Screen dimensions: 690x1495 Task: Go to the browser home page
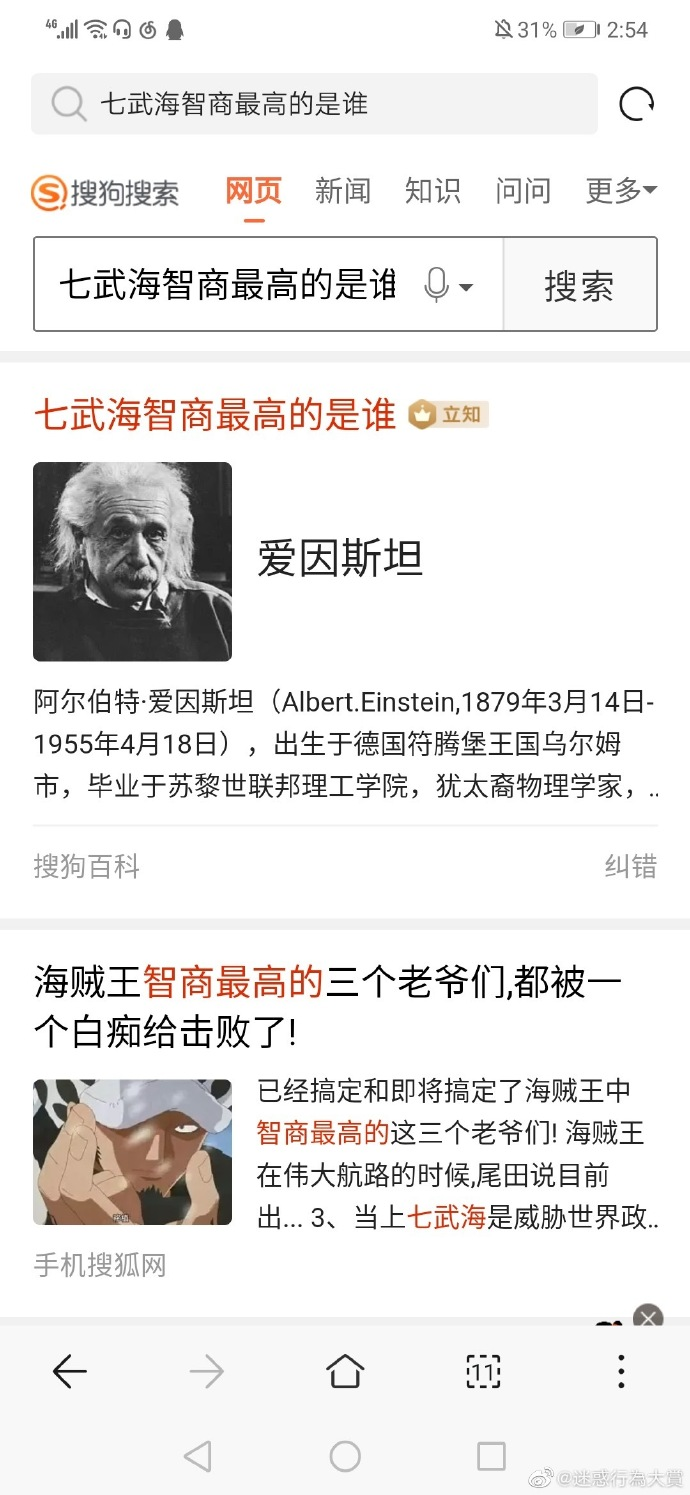tap(345, 1372)
